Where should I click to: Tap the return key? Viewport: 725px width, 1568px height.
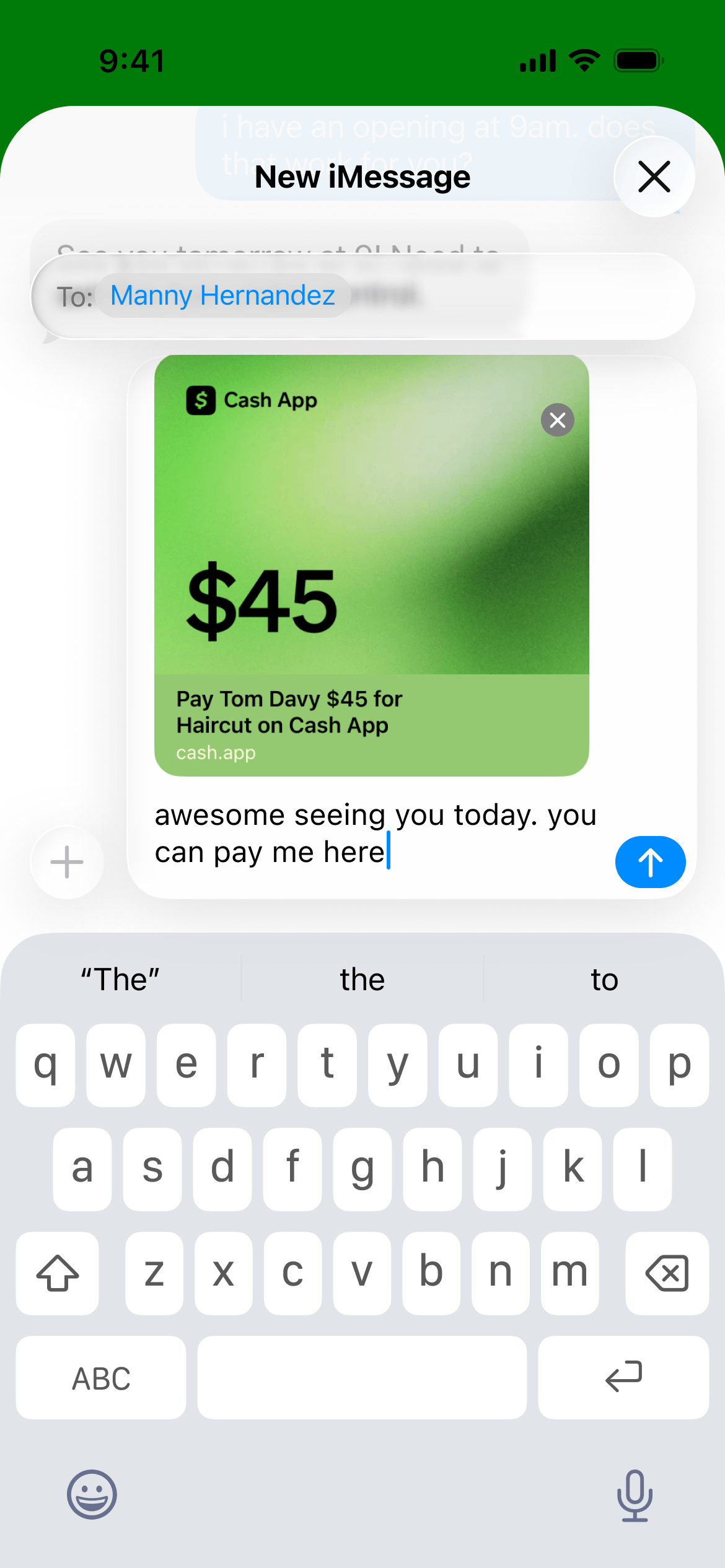[x=623, y=1377]
